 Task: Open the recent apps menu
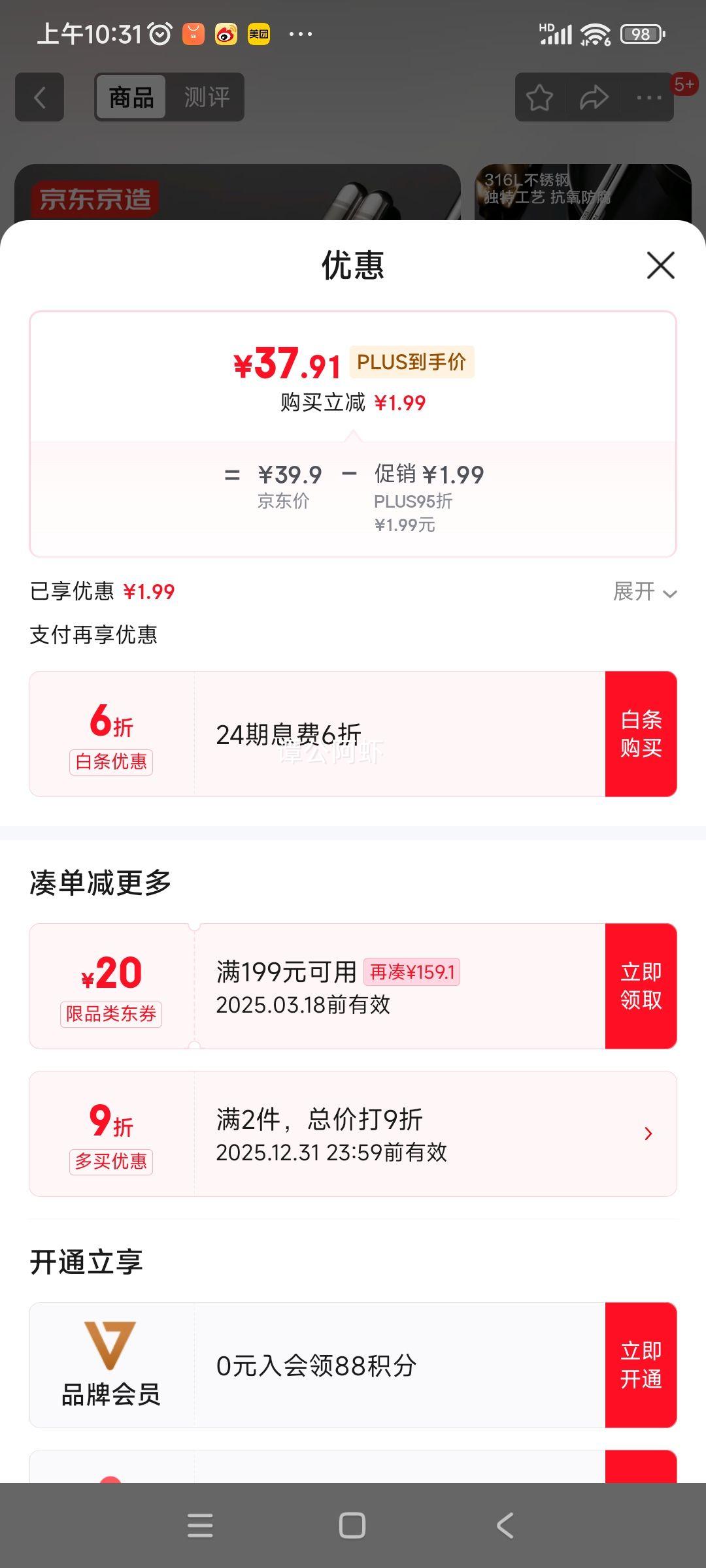(x=200, y=1526)
